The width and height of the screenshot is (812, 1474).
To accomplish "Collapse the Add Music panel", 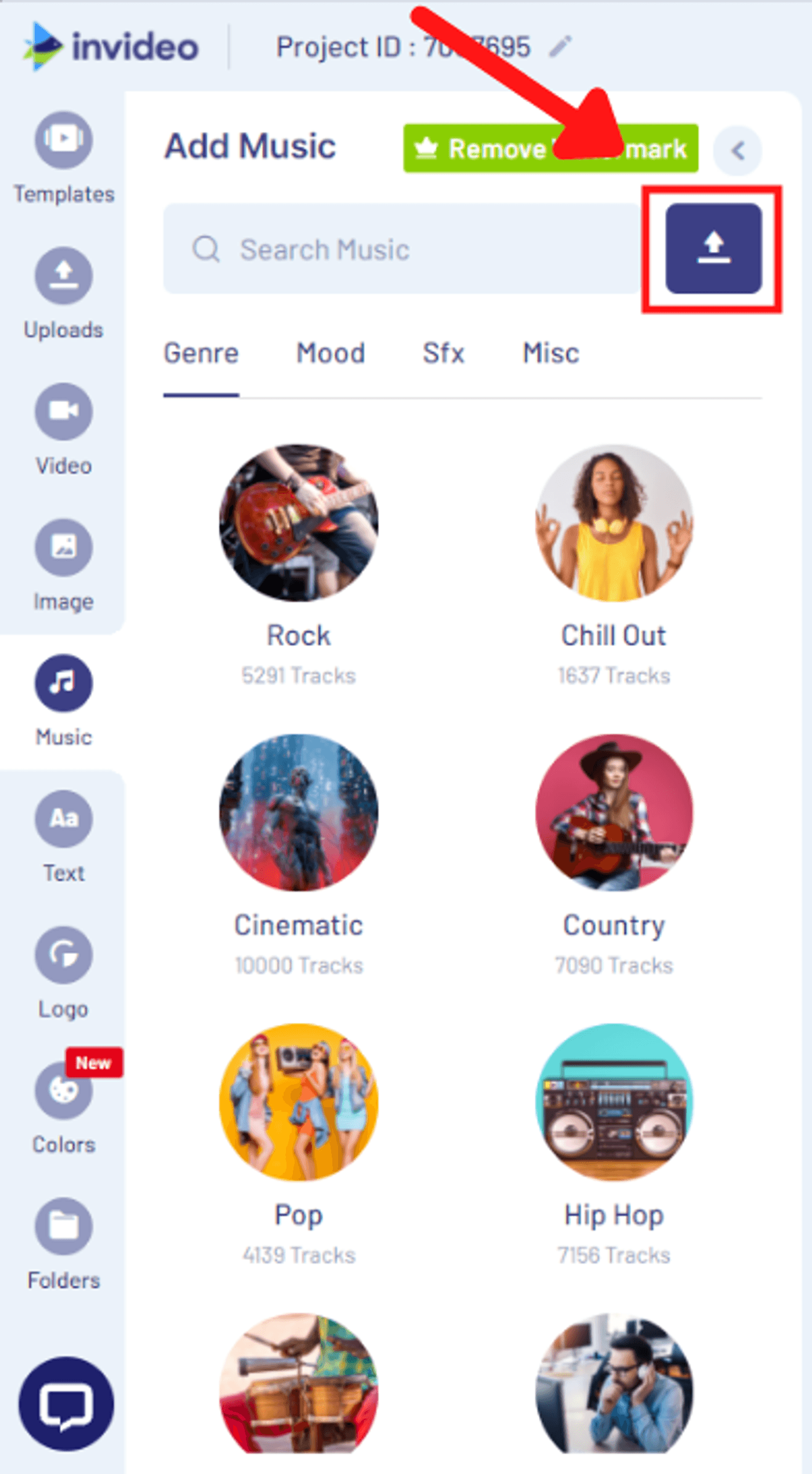I will click(x=738, y=150).
